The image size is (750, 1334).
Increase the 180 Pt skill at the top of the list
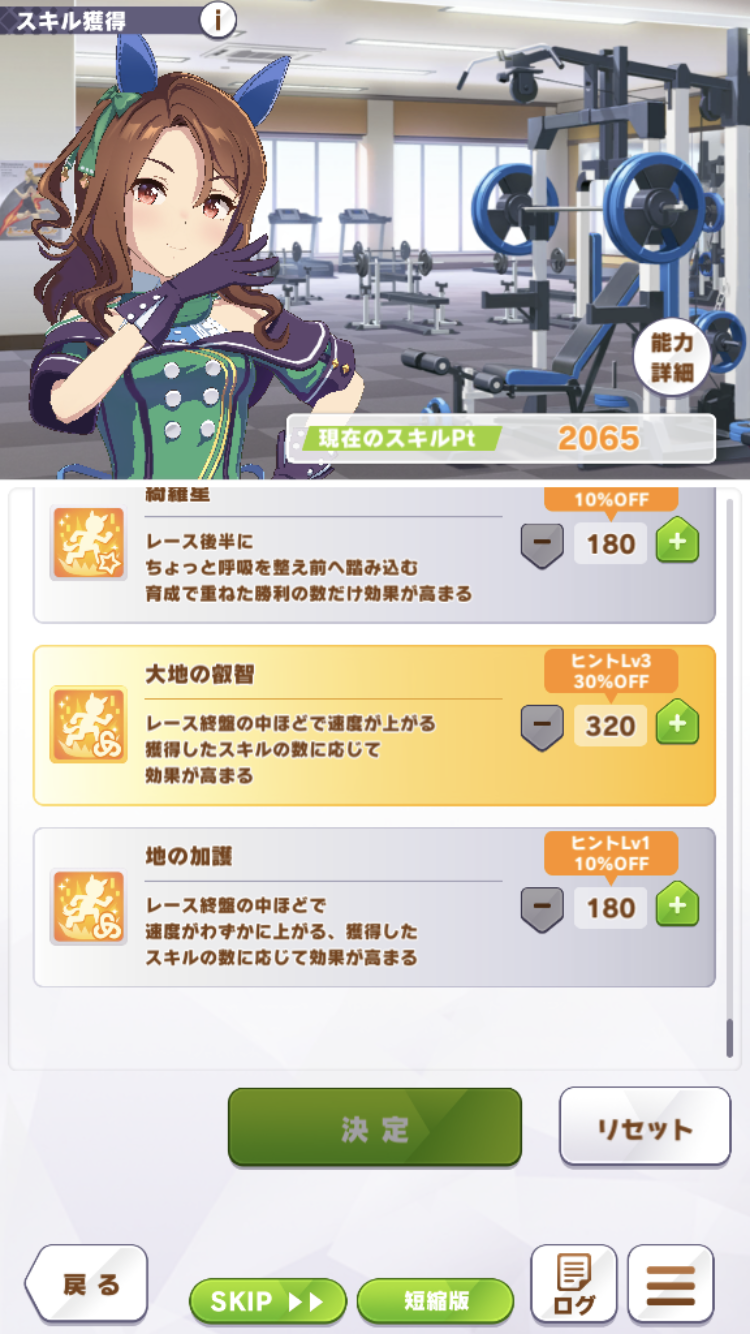(677, 544)
